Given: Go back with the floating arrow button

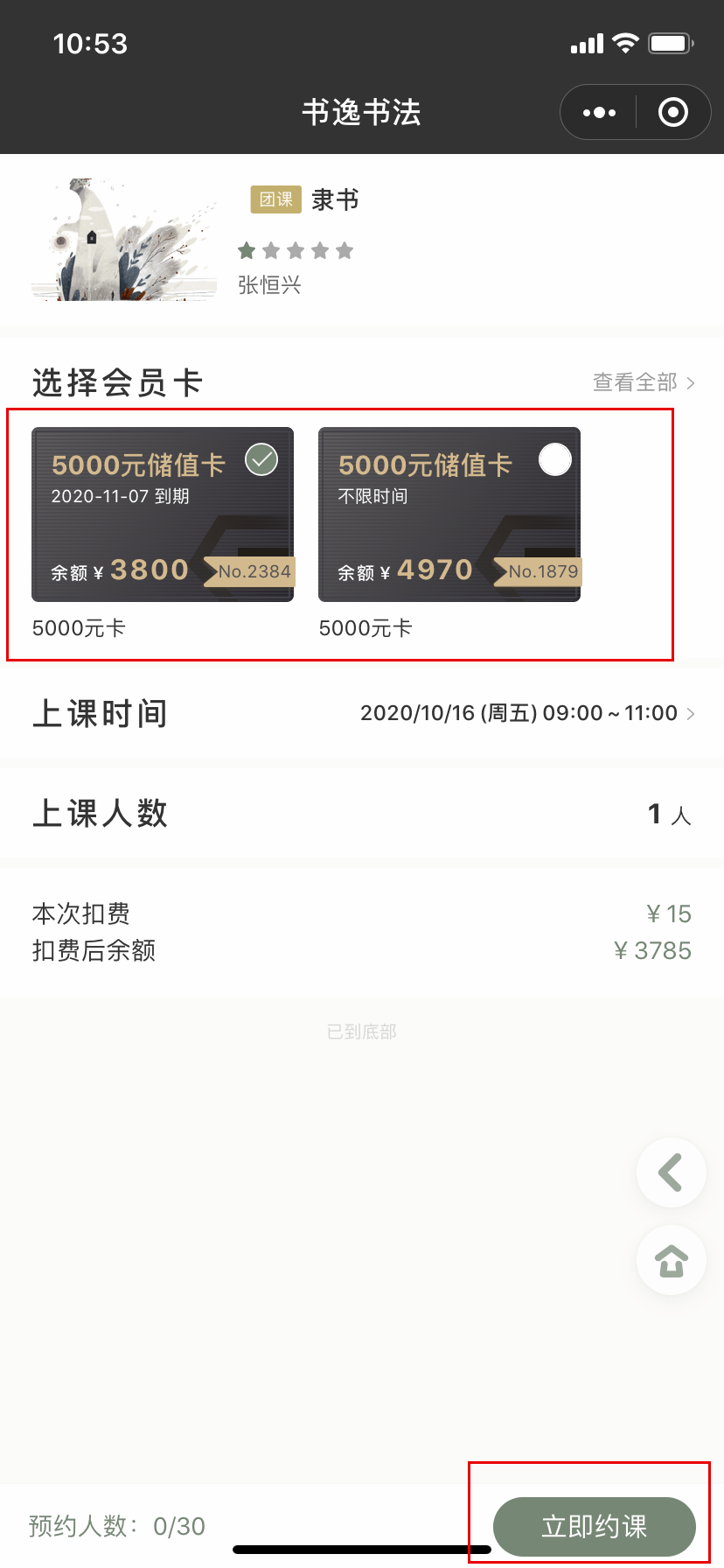Looking at the screenshot, I should (671, 1172).
